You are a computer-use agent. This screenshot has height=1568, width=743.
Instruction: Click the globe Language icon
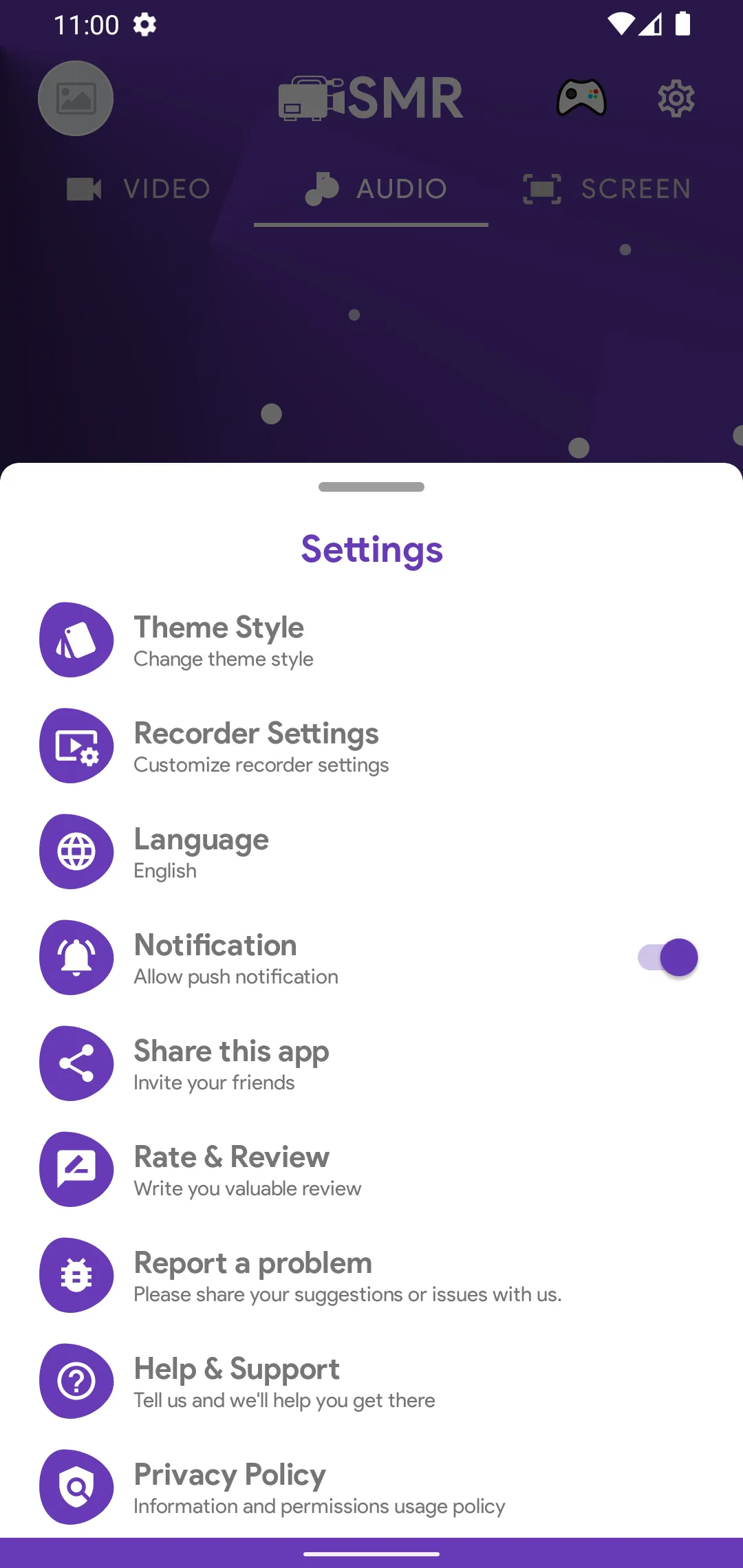point(76,852)
